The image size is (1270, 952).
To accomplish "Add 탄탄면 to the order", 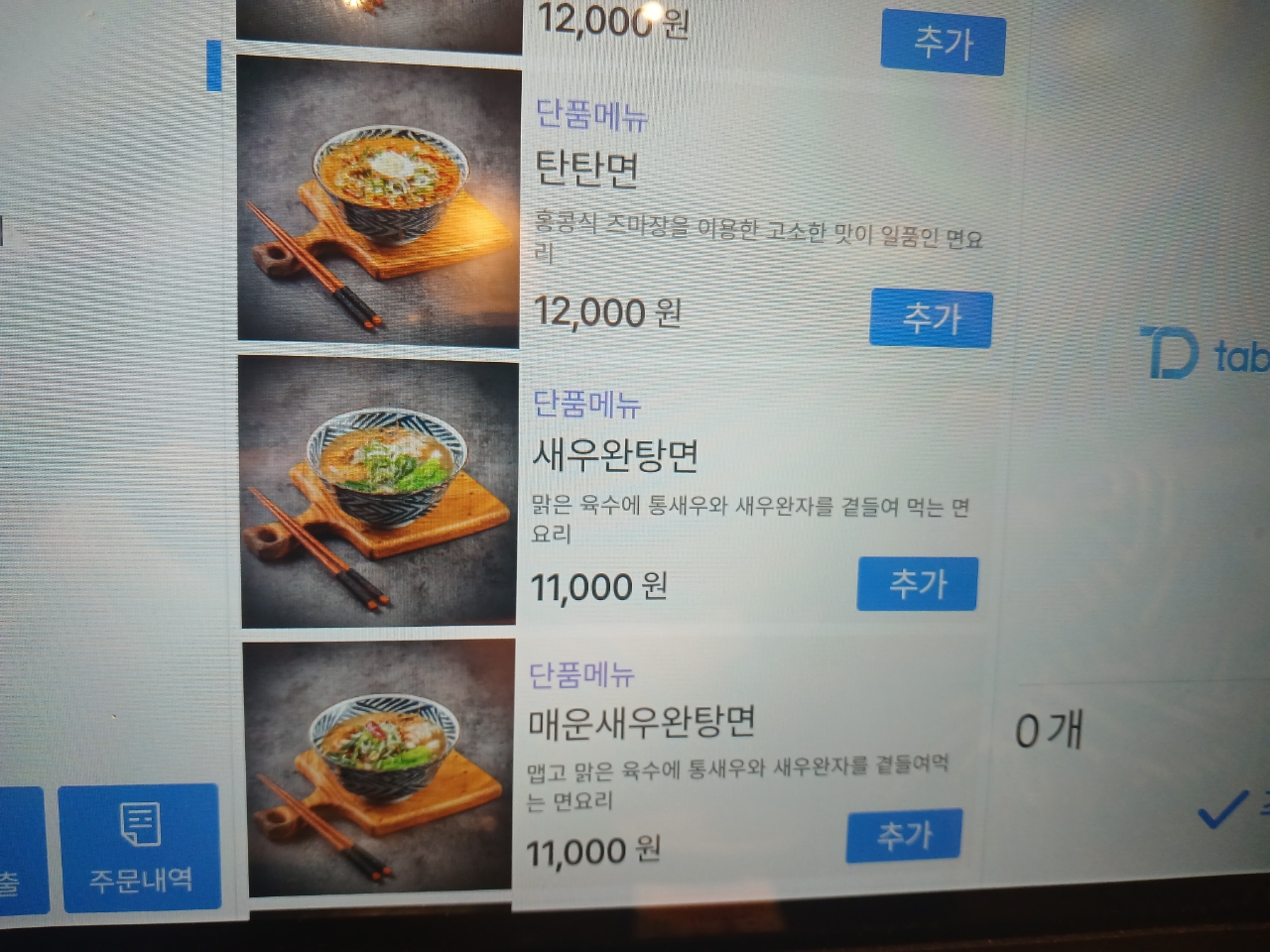I will (931, 318).
